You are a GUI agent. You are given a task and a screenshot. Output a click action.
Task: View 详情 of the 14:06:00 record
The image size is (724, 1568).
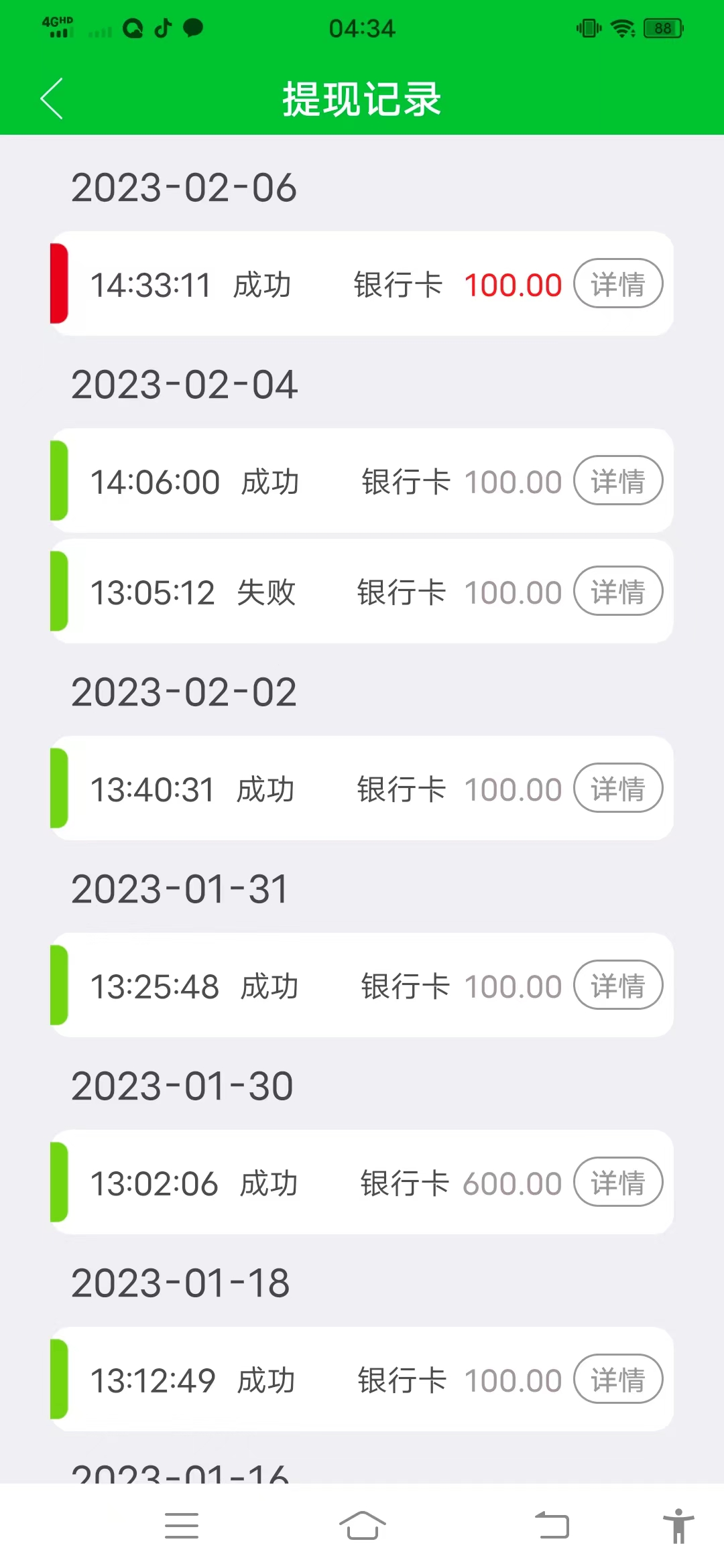[617, 480]
